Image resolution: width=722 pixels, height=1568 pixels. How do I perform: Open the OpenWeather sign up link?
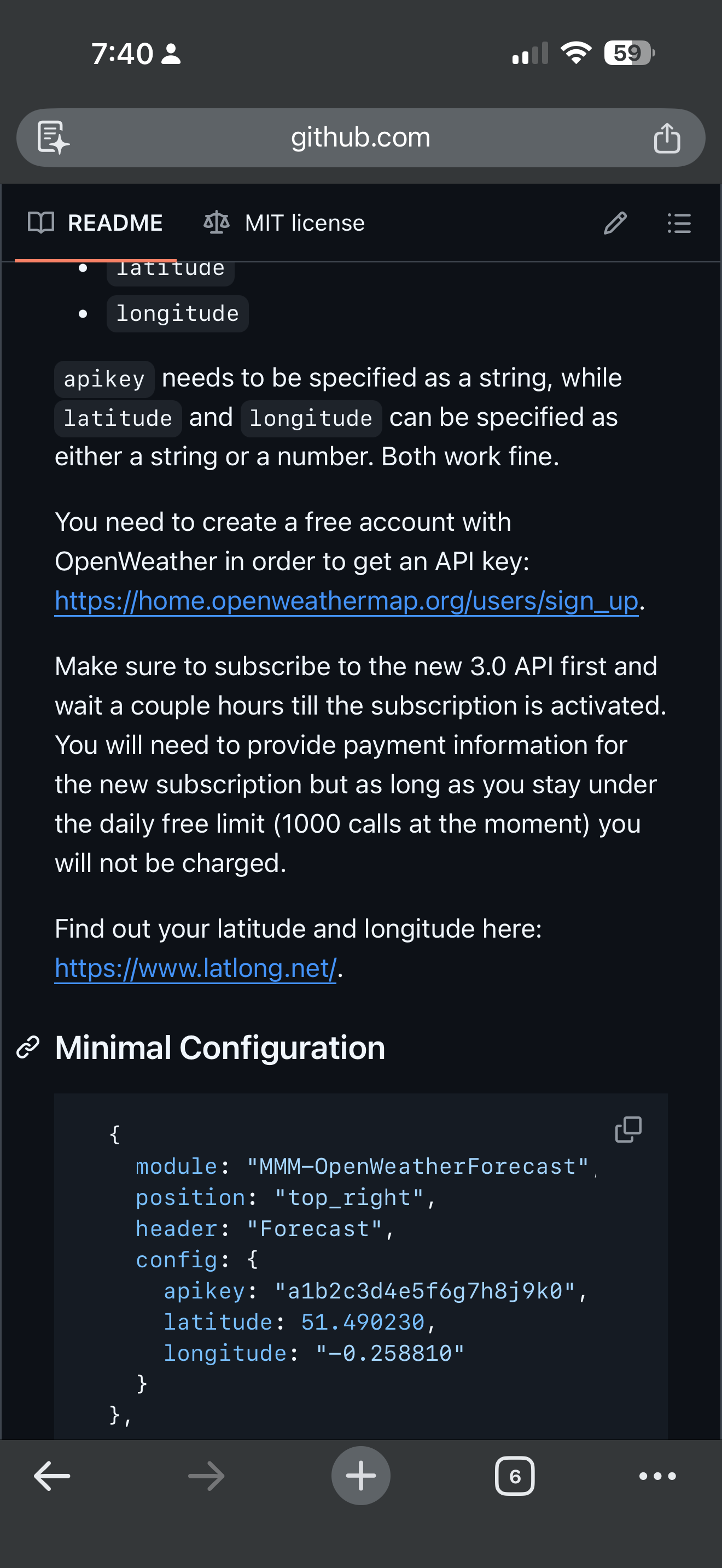coord(346,601)
